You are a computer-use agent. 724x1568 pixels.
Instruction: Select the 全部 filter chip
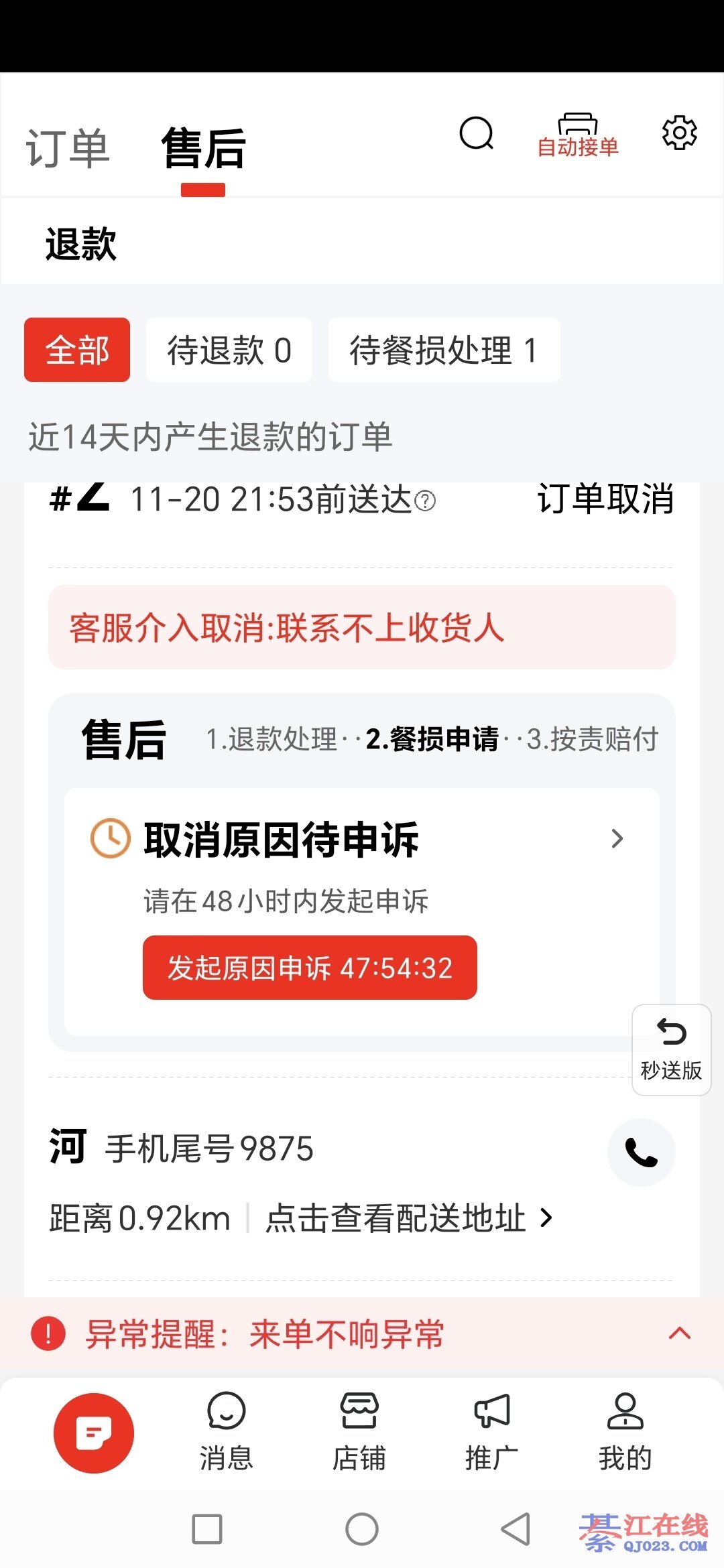pos(77,350)
